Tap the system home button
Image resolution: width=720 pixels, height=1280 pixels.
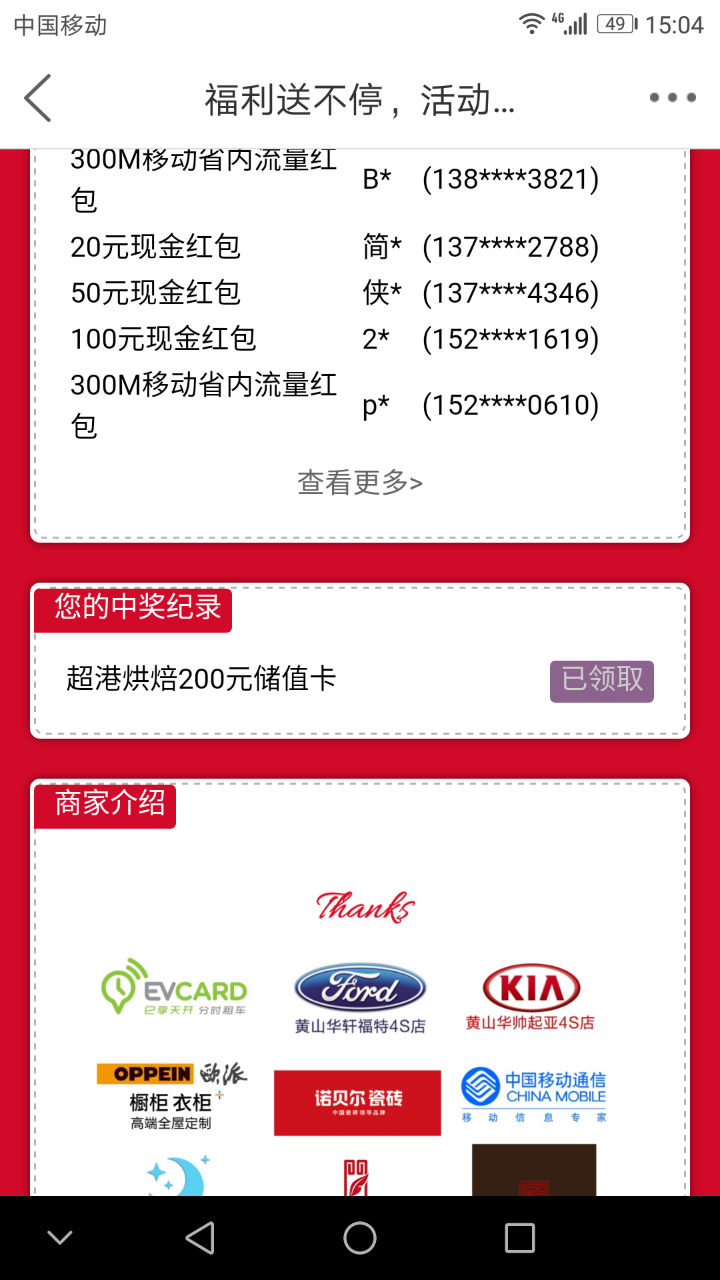[x=360, y=1238]
